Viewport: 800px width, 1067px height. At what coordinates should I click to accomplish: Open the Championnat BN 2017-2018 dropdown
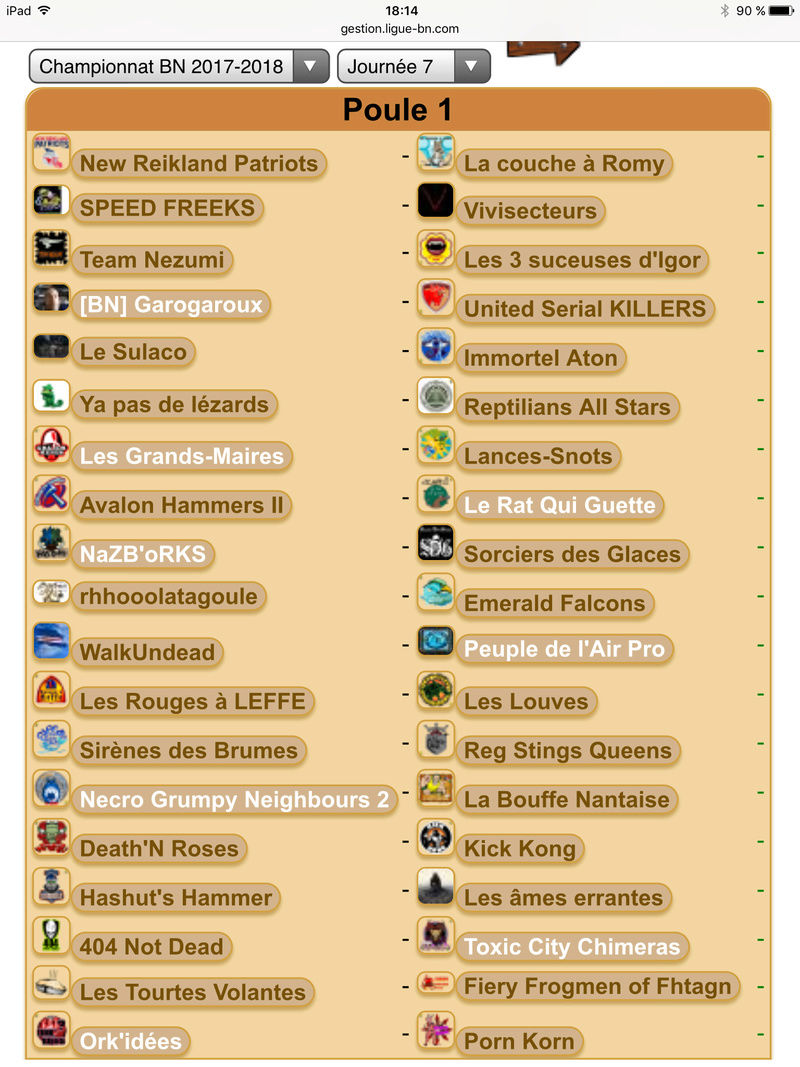[x=179, y=67]
